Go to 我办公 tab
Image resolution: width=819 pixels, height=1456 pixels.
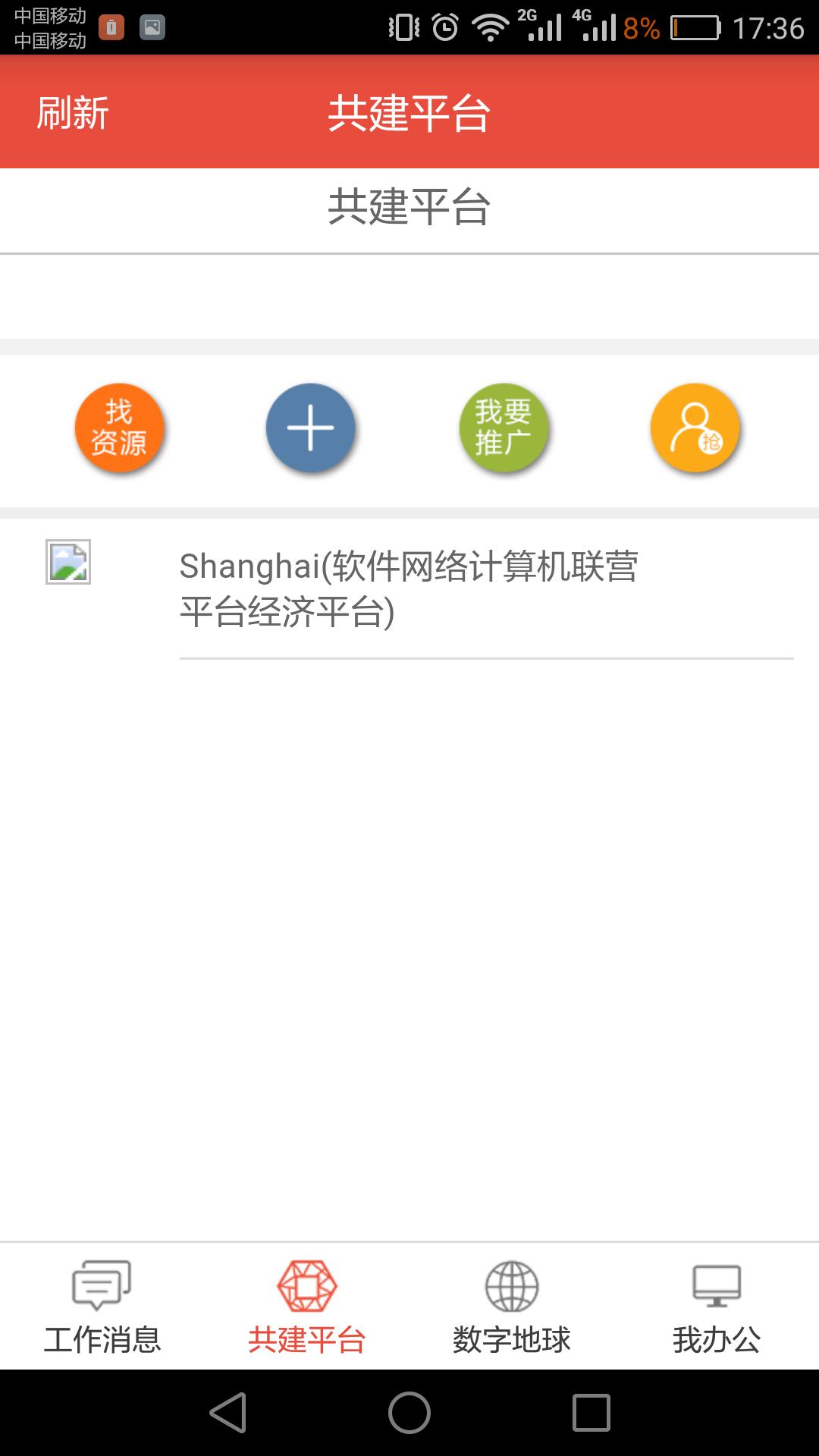point(717,1307)
